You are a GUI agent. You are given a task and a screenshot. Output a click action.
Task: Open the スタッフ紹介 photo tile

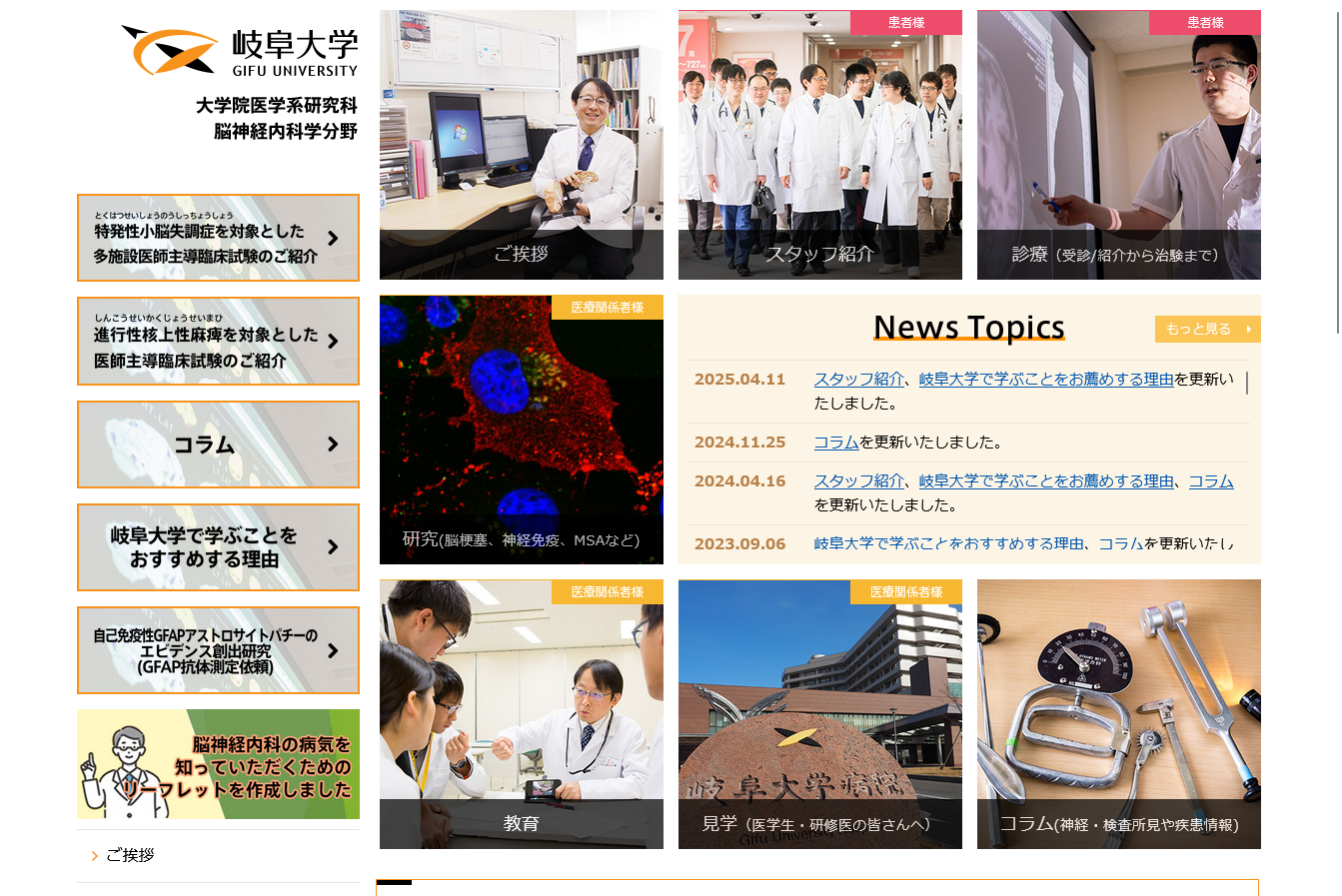[x=819, y=145]
